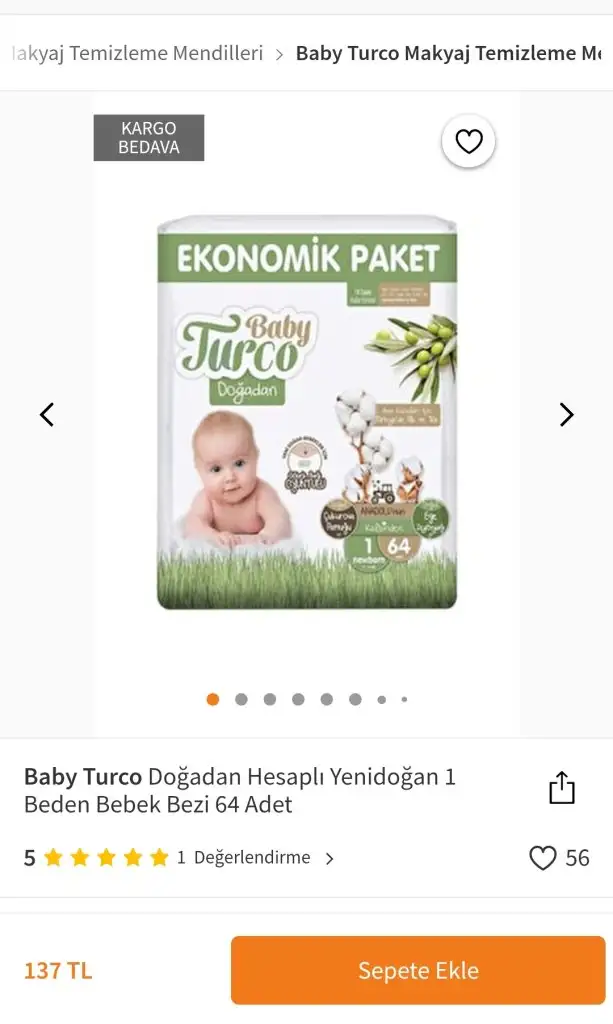
Task: Tap Sepete Ekle to add to cart
Action: tap(418, 970)
